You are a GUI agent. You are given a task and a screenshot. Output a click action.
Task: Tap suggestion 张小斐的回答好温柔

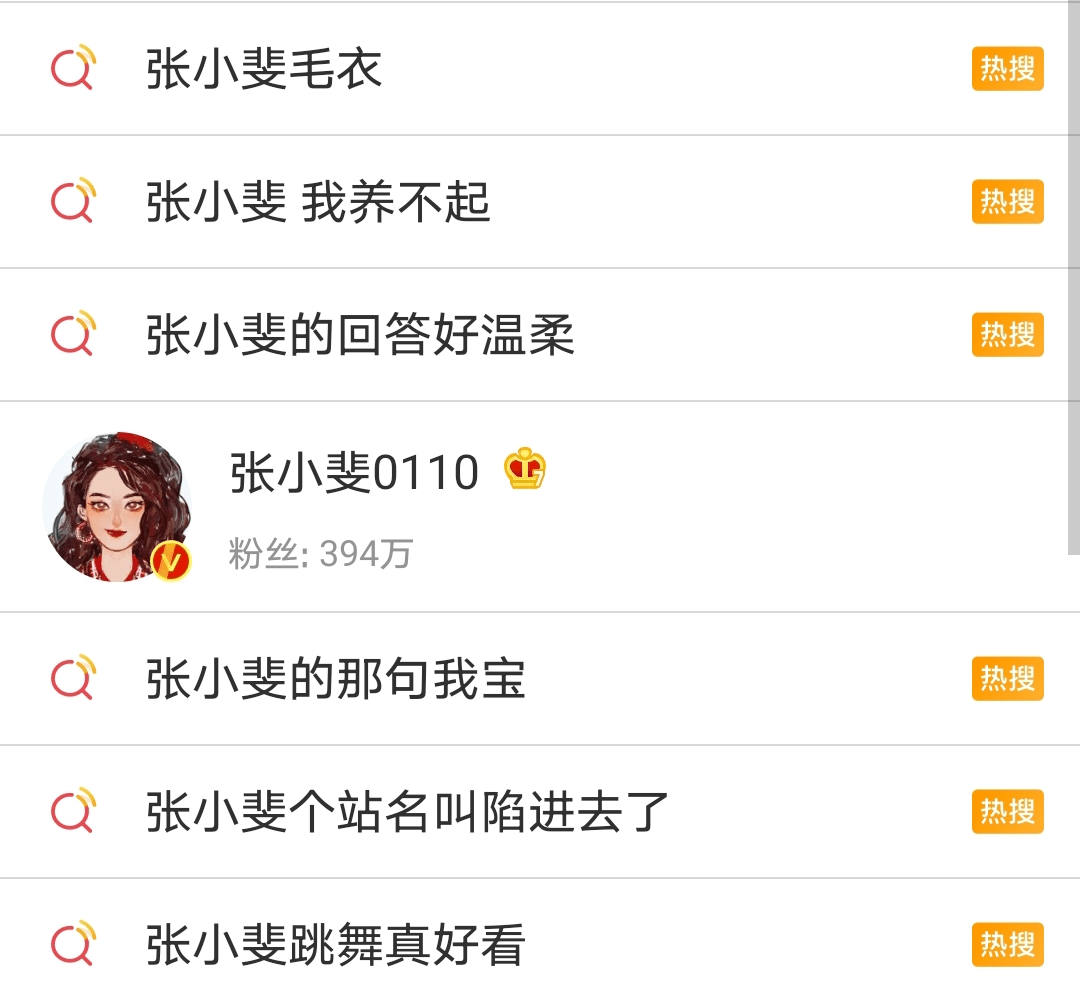(x=360, y=336)
